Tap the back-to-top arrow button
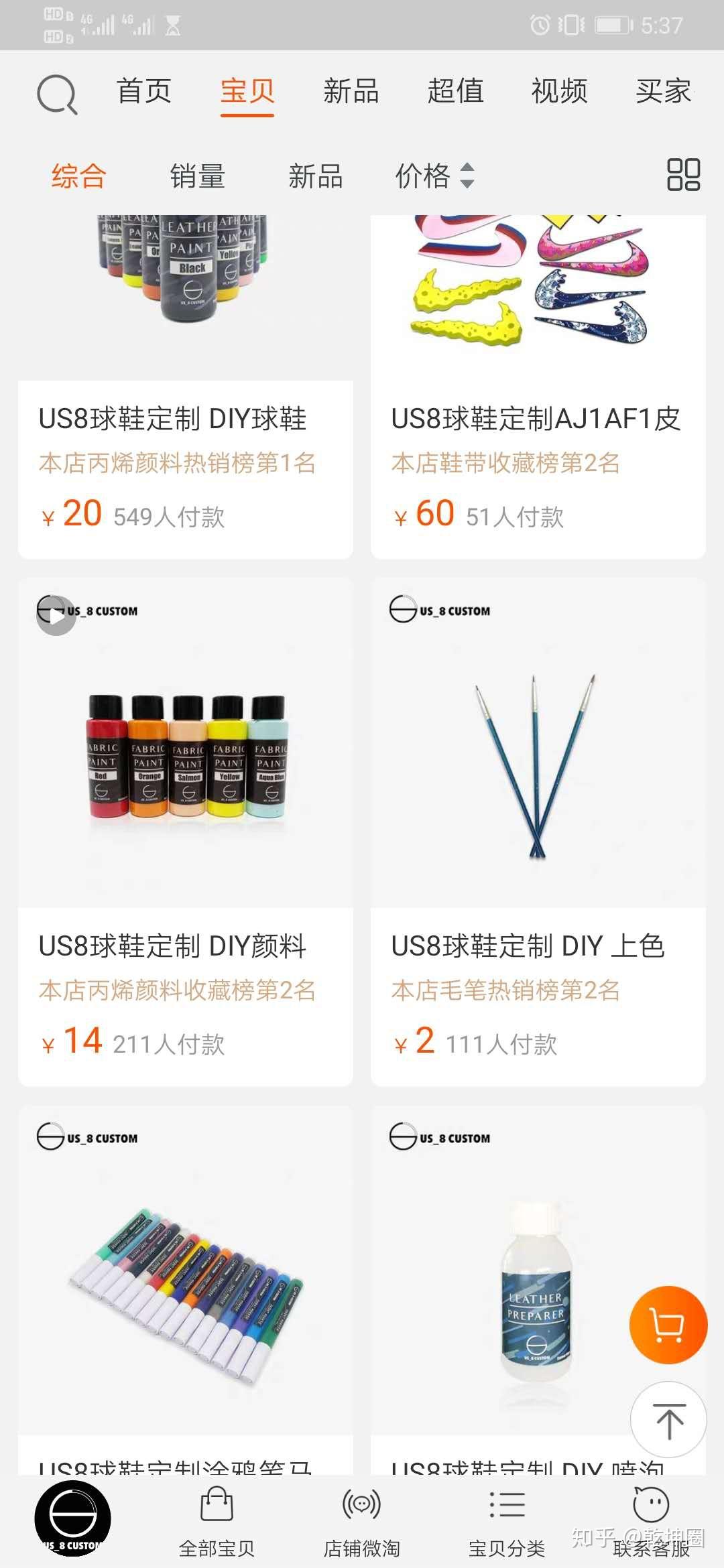This screenshot has height=1568, width=724. (668, 1419)
